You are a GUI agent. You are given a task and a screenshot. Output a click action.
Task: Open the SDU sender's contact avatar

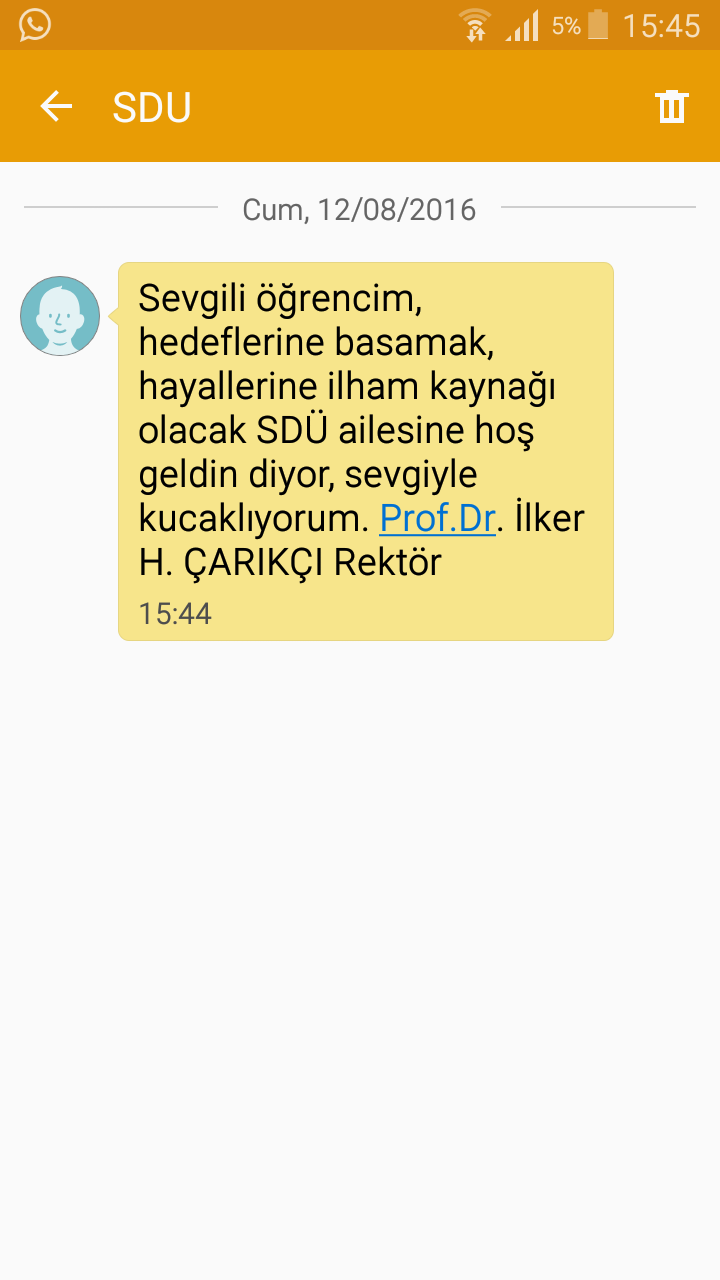pos(60,316)
